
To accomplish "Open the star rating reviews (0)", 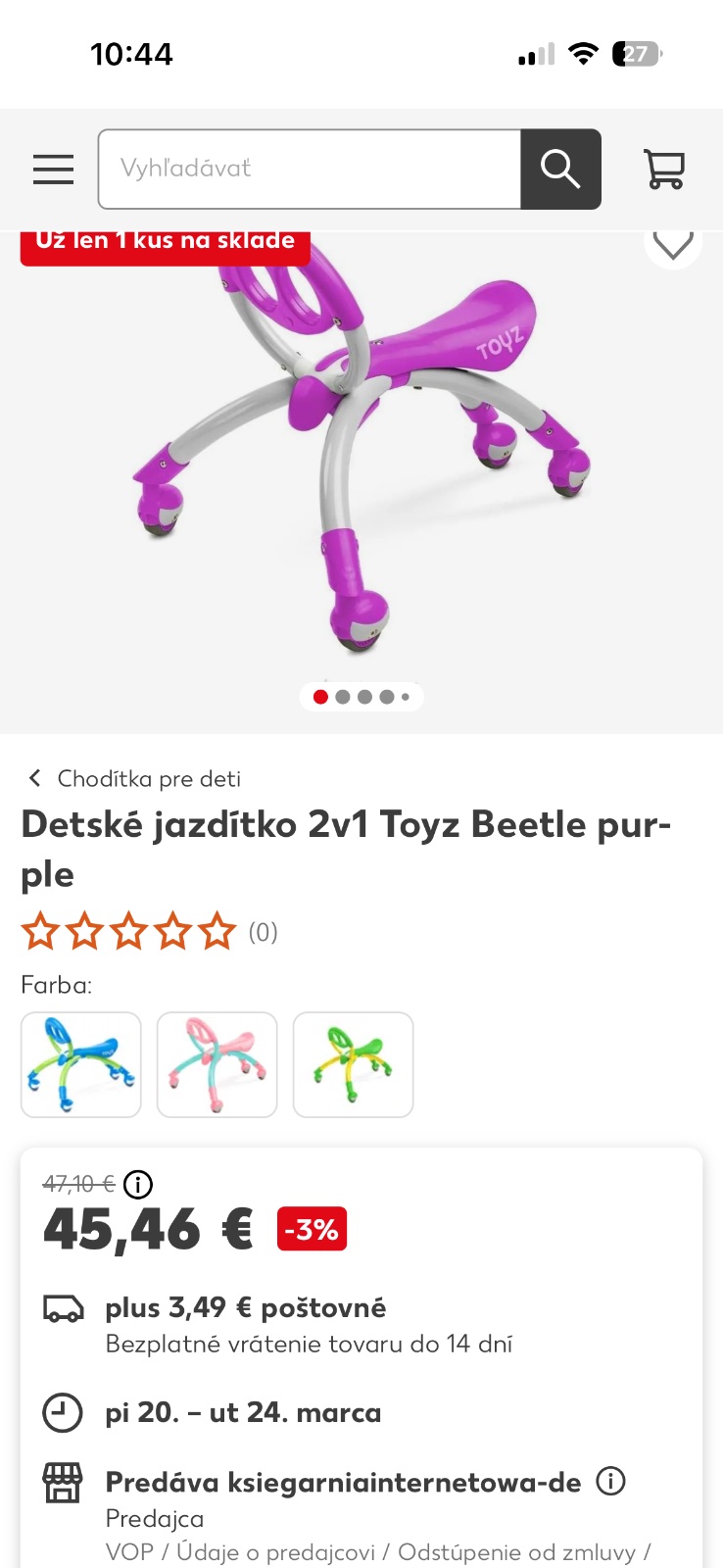I will pos(149,931).
